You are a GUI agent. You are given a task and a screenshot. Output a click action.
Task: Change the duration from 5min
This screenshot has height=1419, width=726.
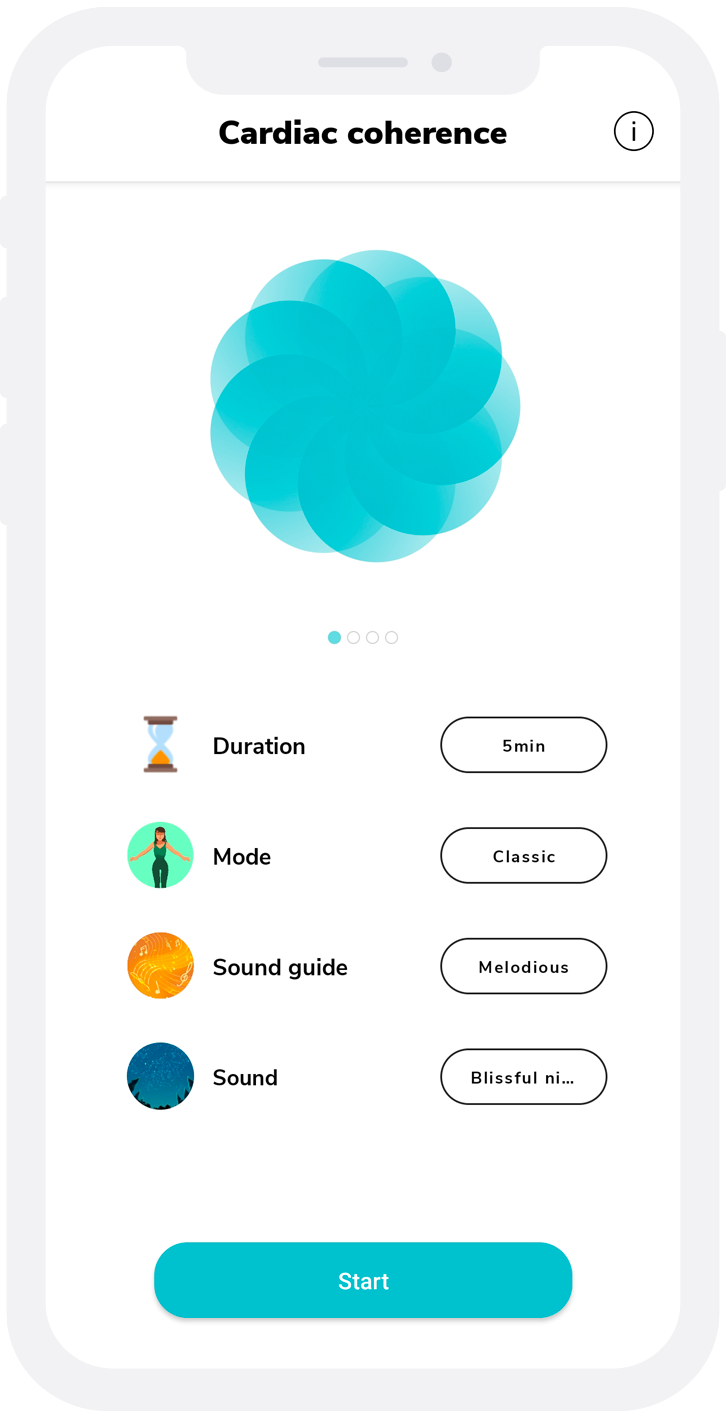pyautogui.click(x=524, y=745)
